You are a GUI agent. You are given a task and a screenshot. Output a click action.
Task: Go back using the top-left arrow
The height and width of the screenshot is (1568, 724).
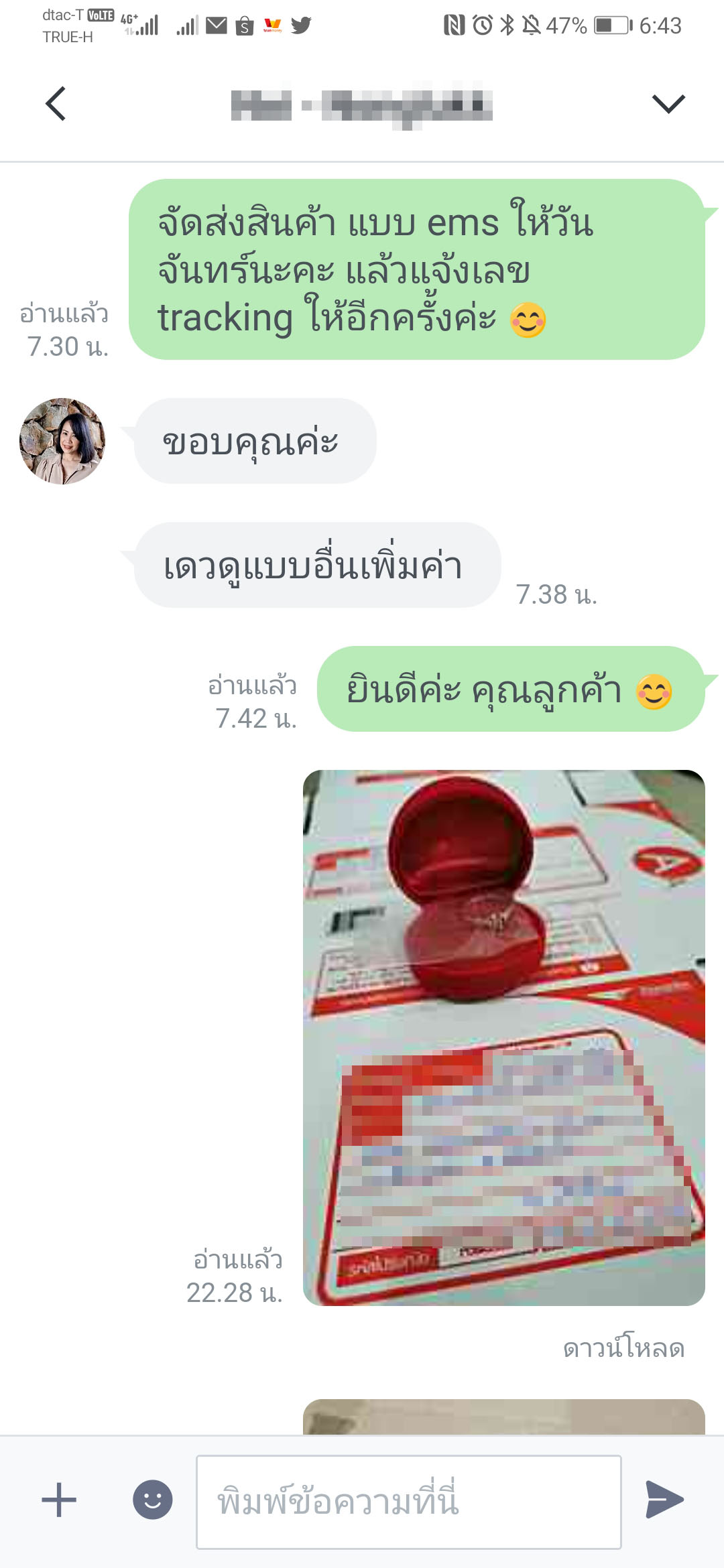[x=56, y=104]
